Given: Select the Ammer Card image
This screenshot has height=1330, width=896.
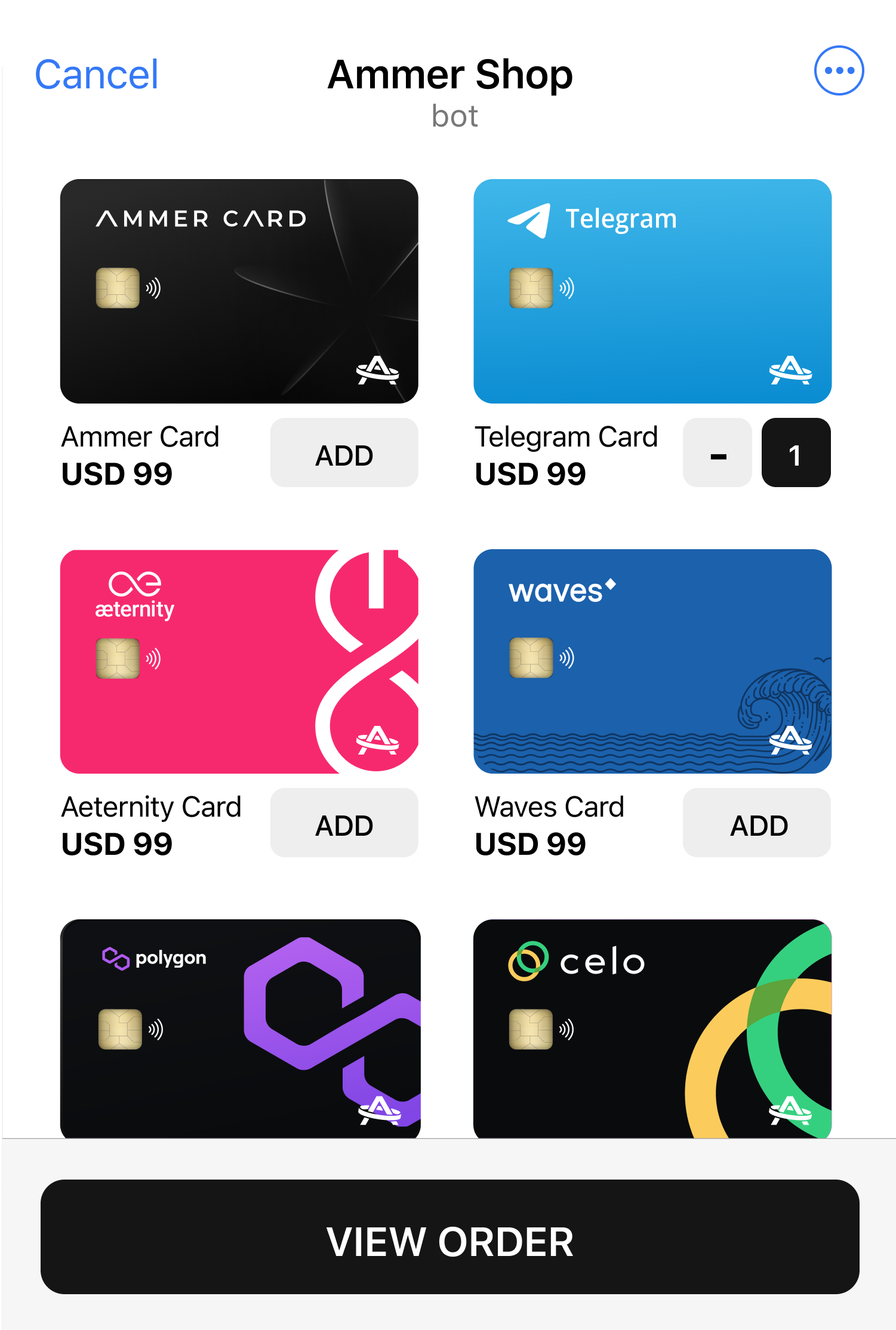Looking at the screenshot, I should coord(239,291).
